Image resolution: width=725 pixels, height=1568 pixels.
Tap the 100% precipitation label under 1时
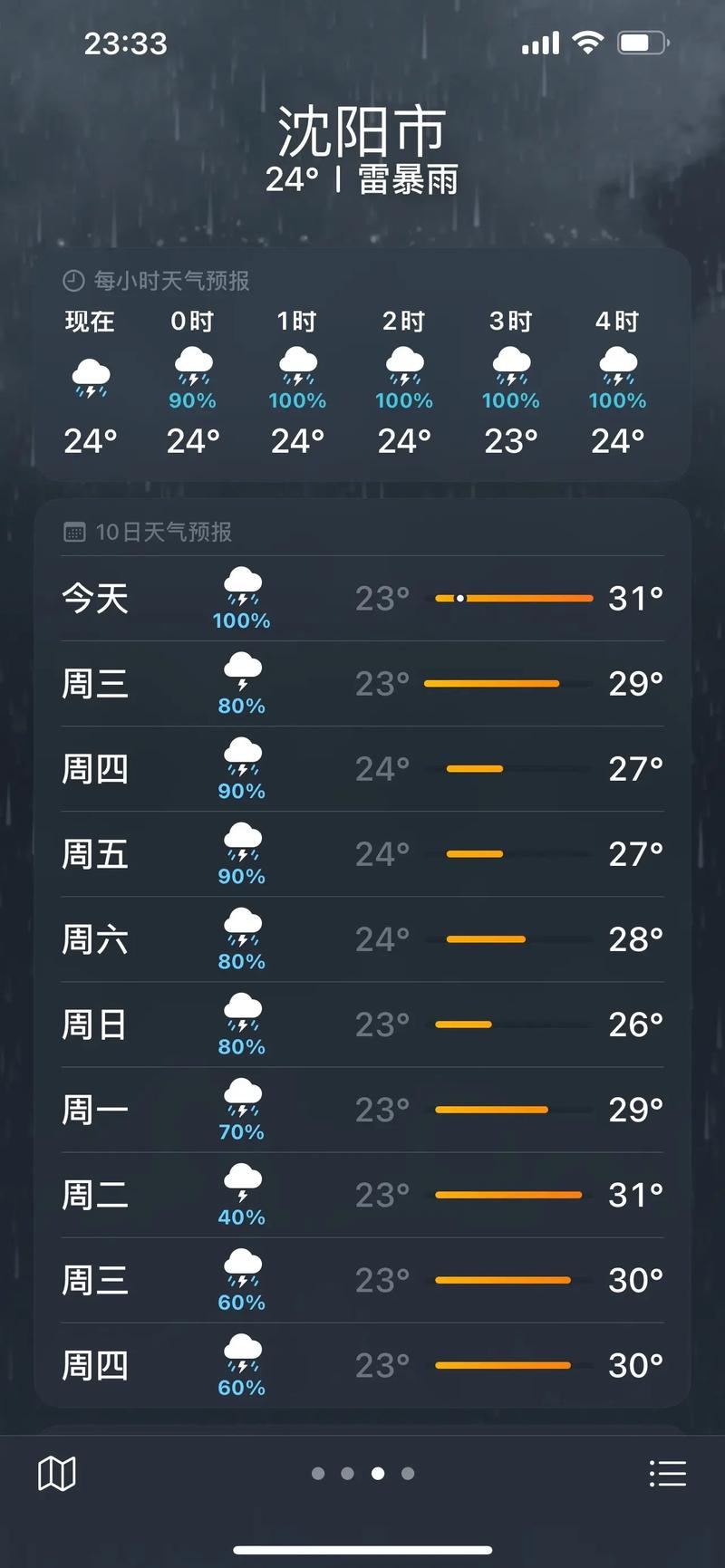[297, 400]
